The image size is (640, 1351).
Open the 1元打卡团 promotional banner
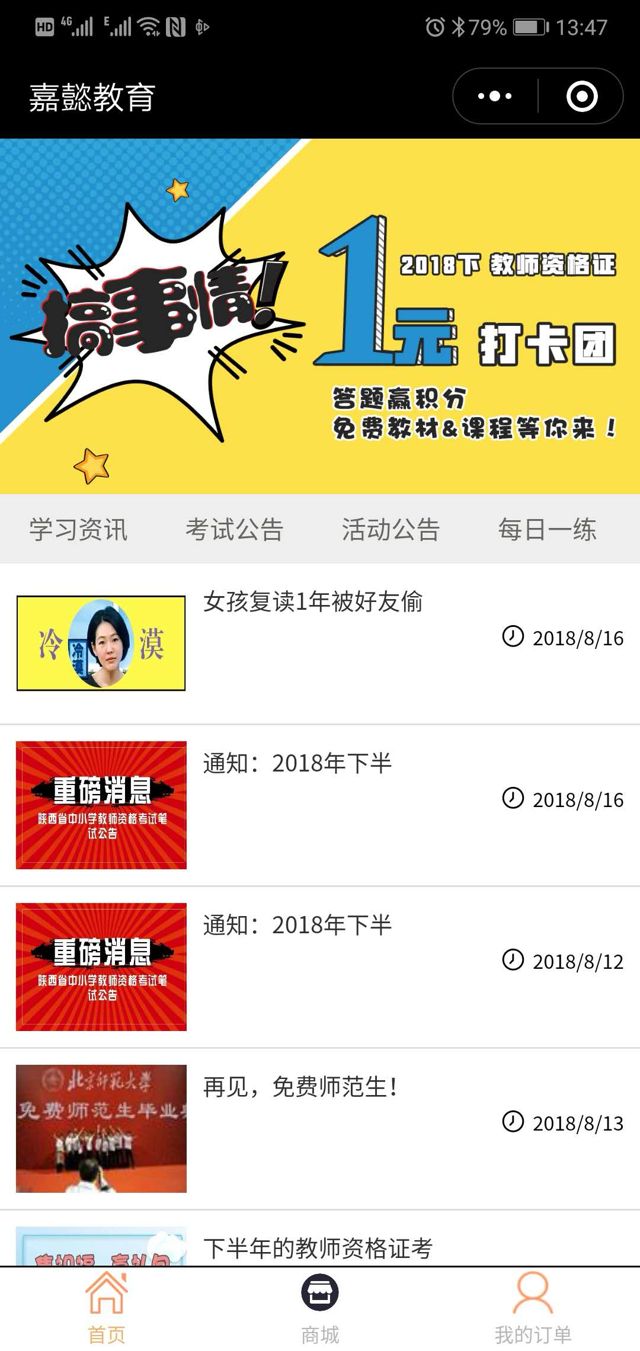point(320,316)
